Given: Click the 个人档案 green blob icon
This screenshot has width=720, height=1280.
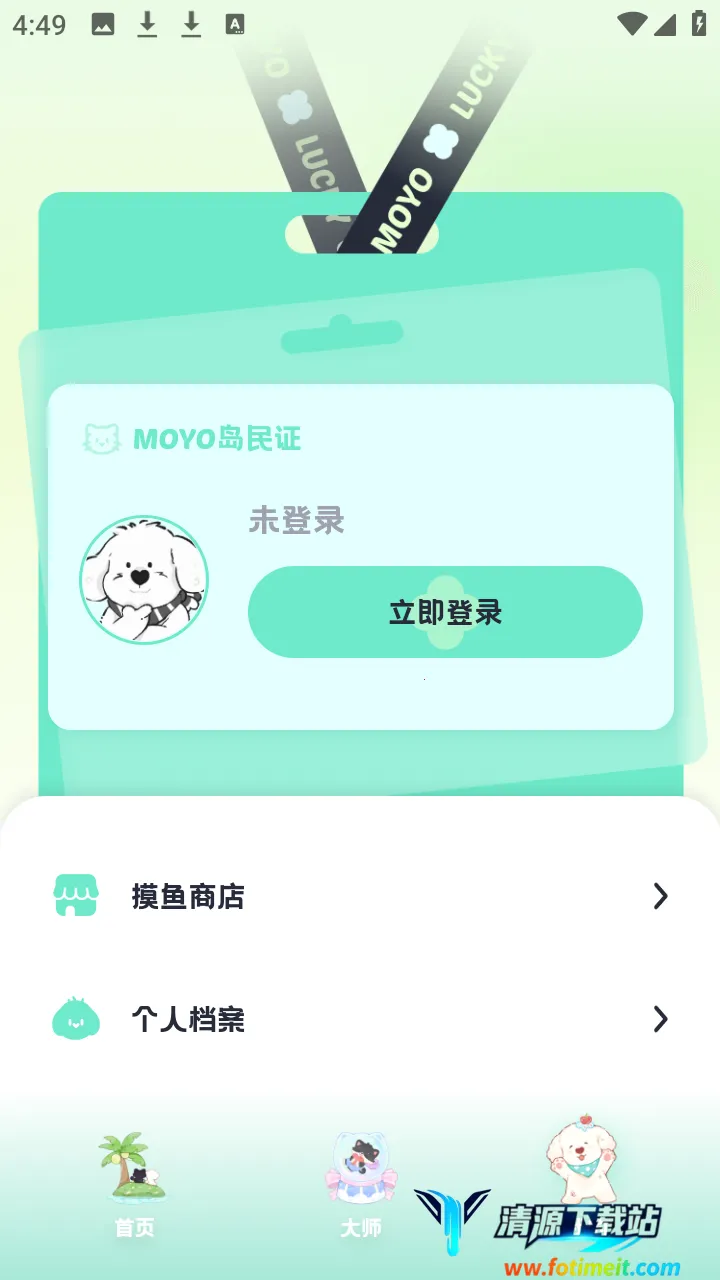Looking at the screenshot, I should coord(77,1019).
